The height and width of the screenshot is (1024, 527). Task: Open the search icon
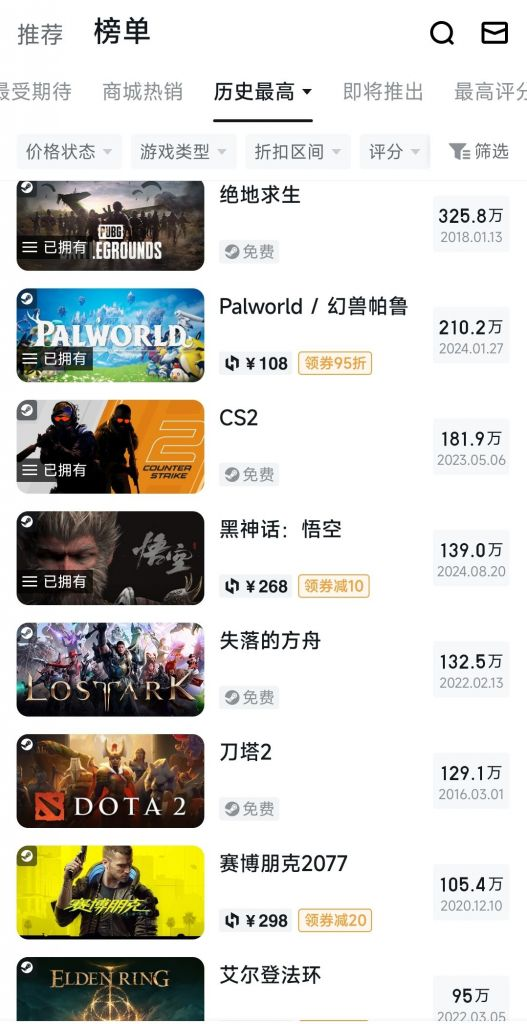442,33
